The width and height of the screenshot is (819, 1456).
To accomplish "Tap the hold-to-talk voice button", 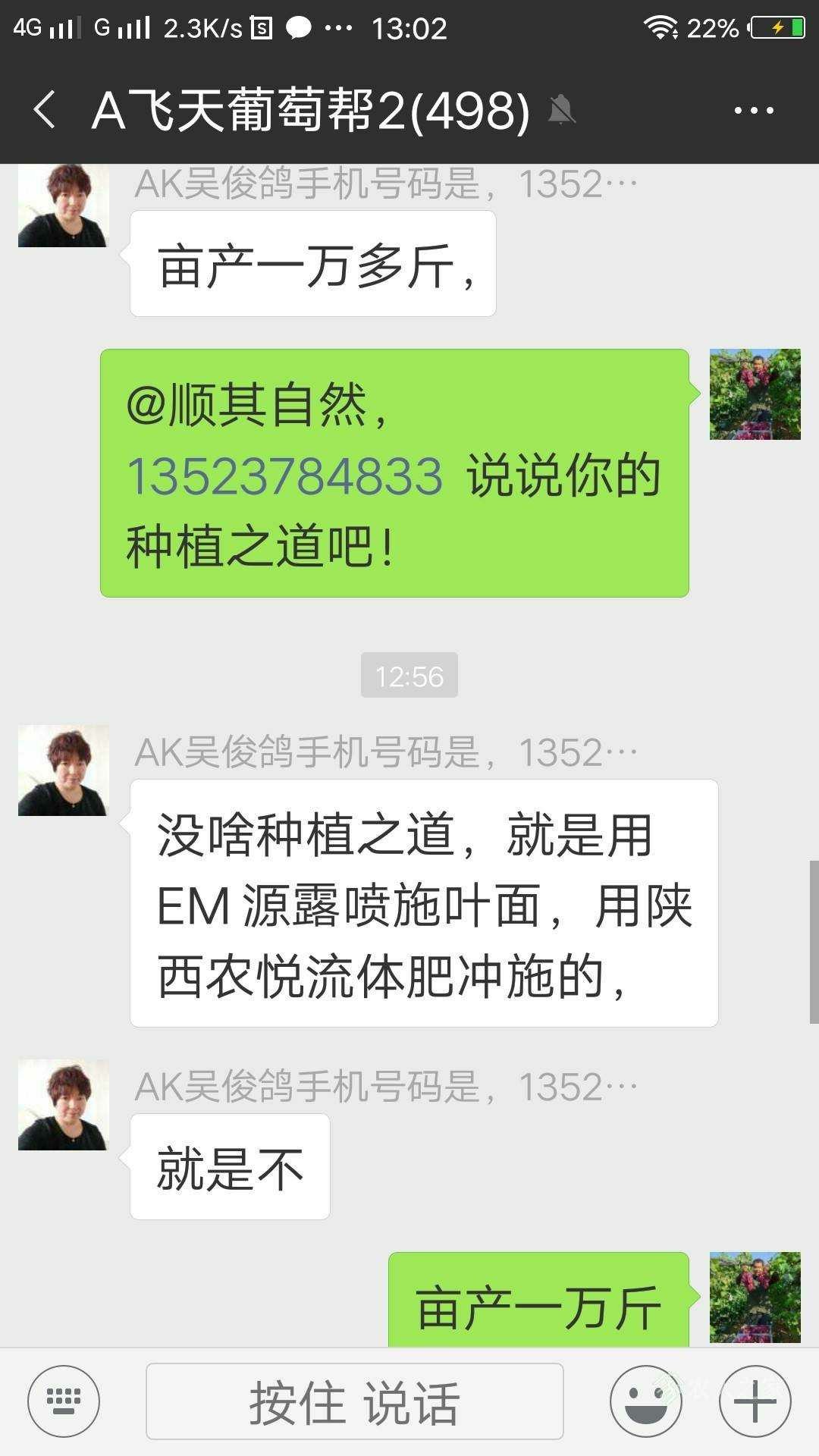I will 354,1401.
